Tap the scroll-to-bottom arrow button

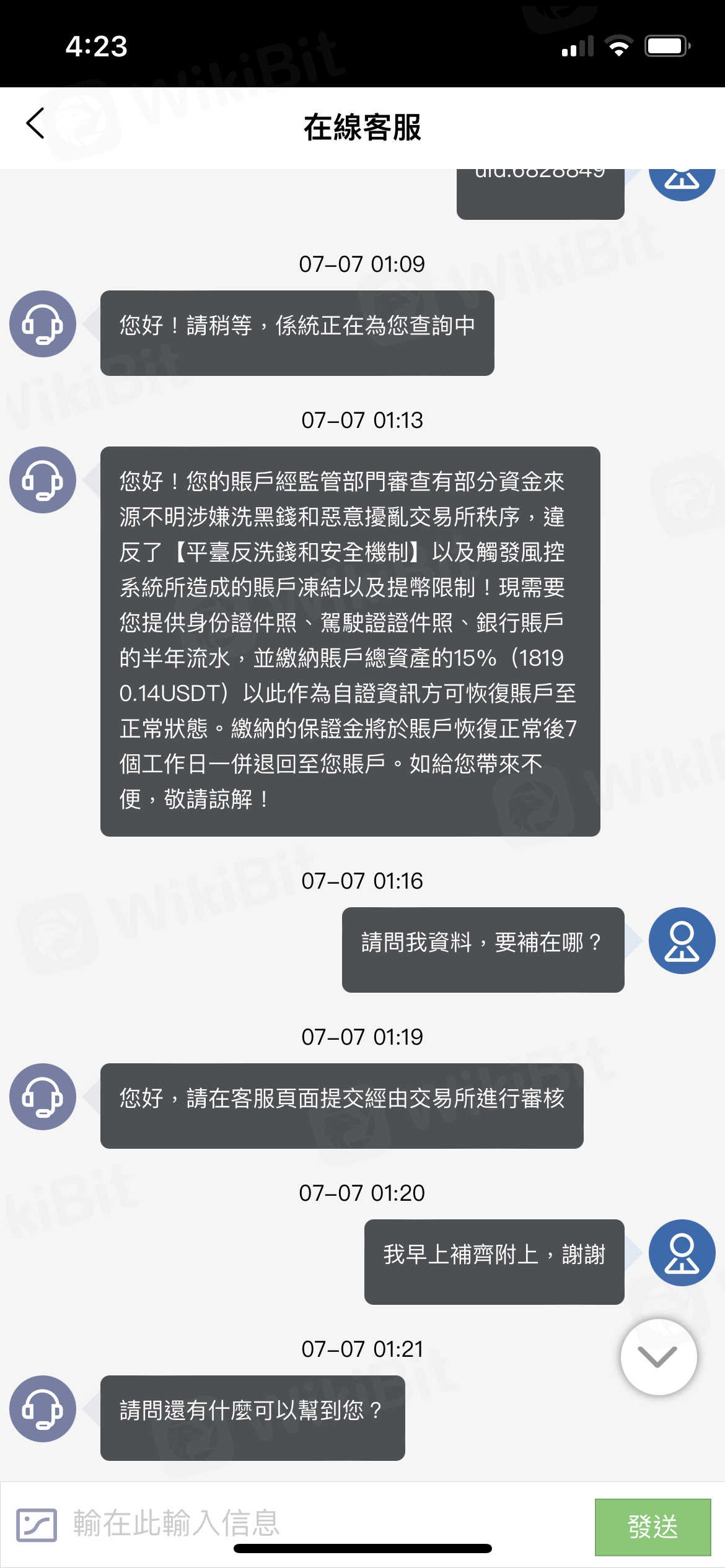658,1357
